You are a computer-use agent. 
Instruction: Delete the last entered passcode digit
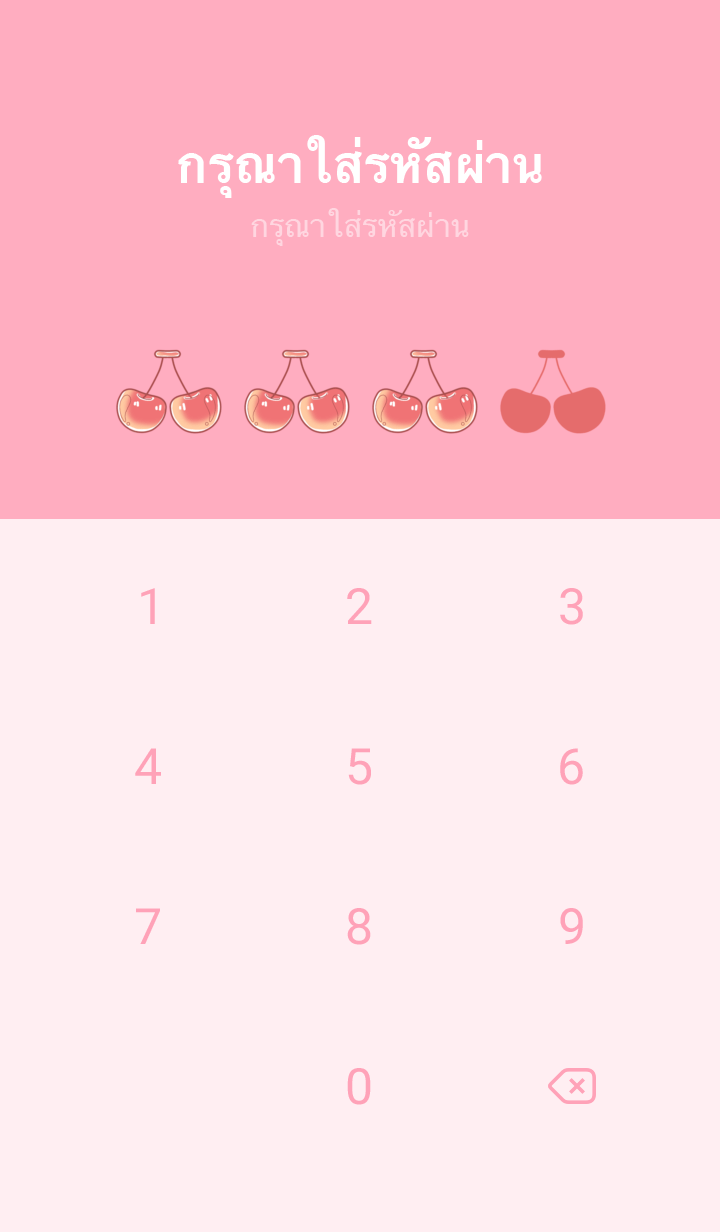[572, 1086]
